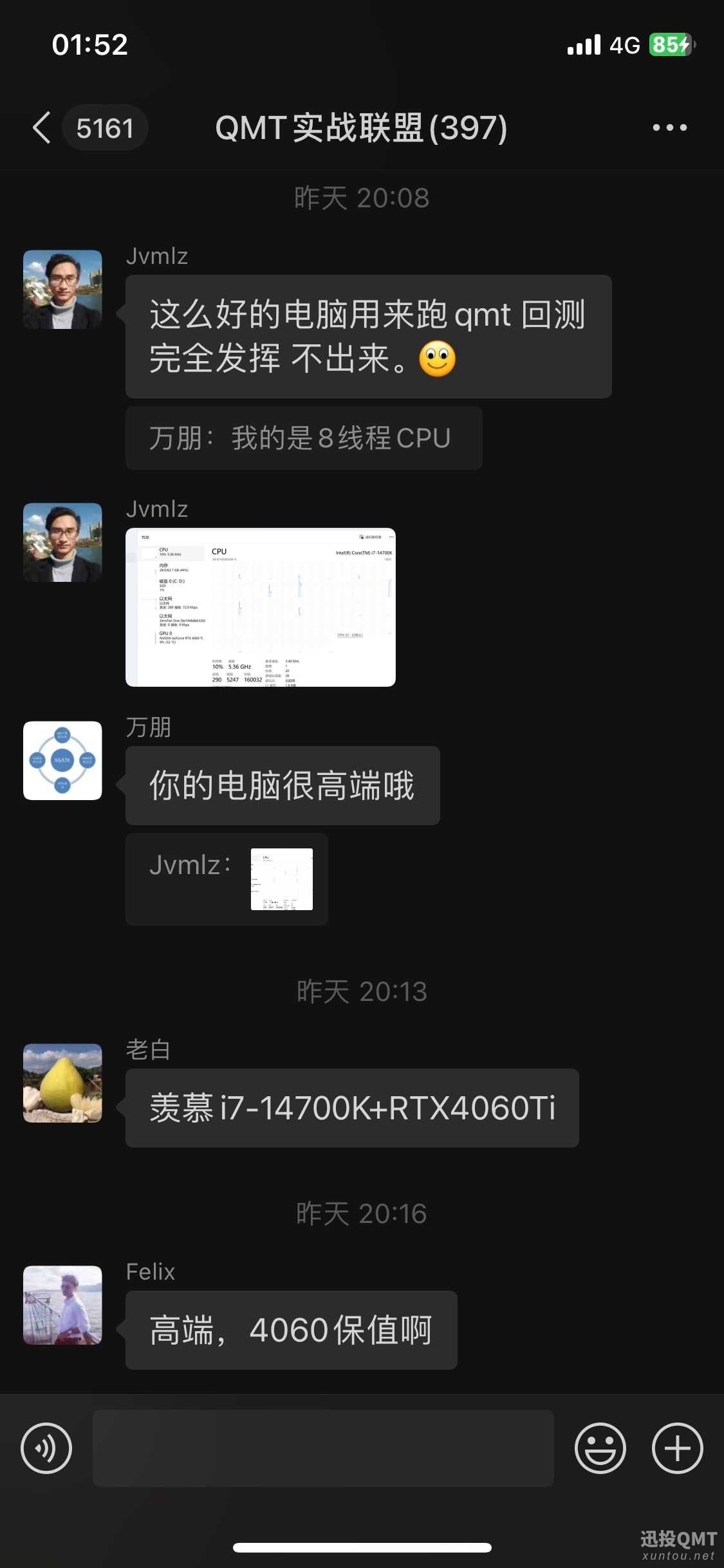View Felix's profile avatar
Viewport: 724px width, 1568px height.
(x=62, y=1305)
